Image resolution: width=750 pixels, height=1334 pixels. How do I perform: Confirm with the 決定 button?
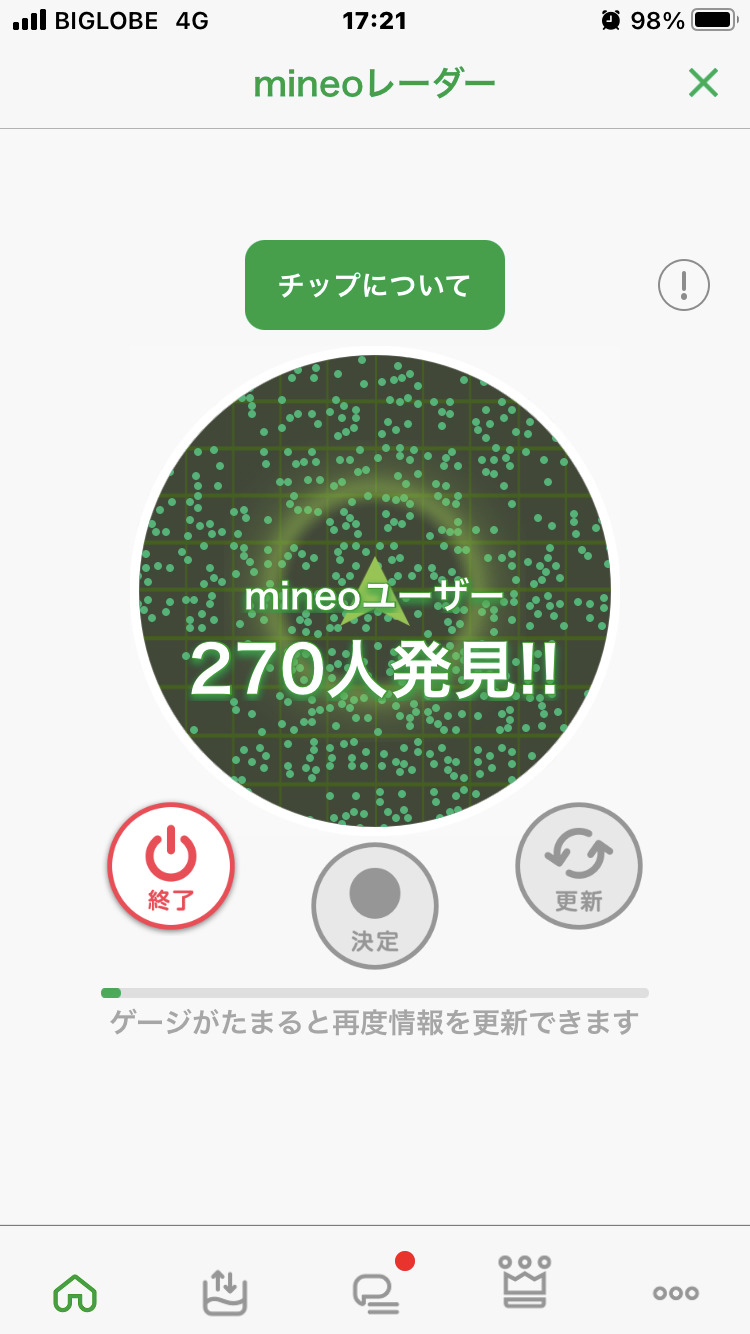tap(375, 906)
